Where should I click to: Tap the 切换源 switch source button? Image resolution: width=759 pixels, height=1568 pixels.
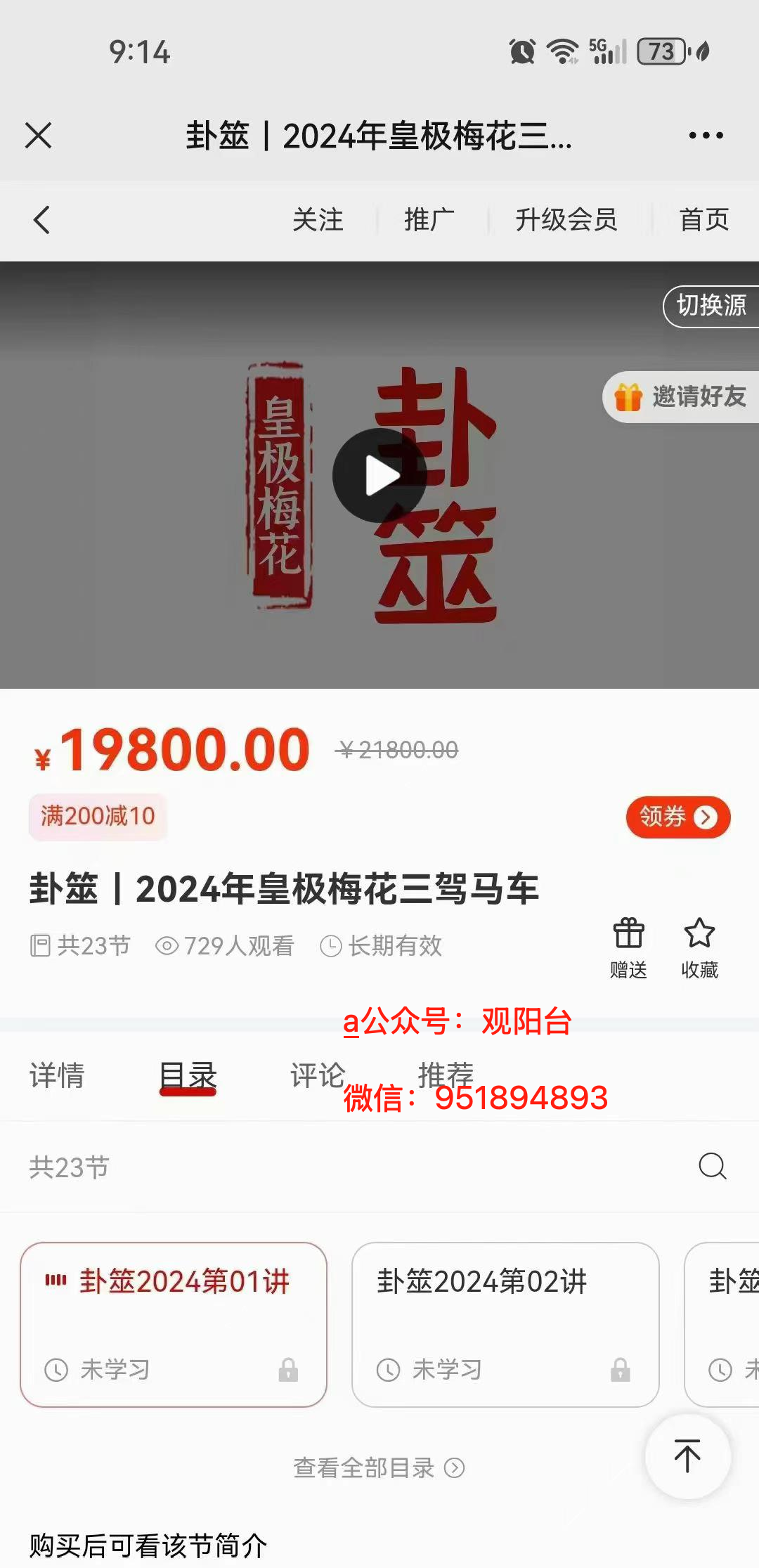tap(711, 306)
